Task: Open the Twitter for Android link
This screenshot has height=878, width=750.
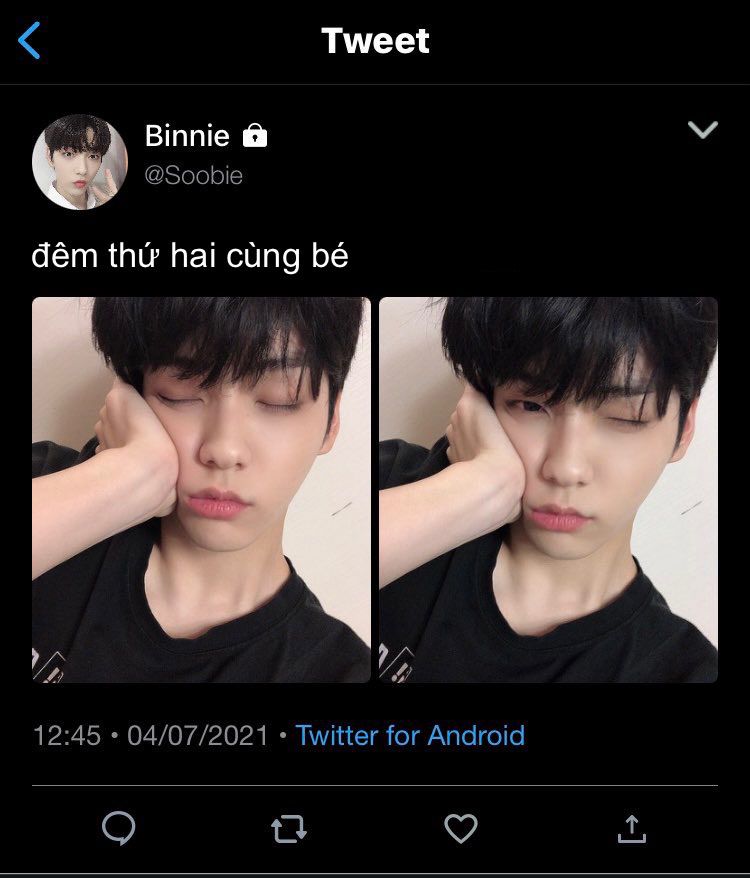Action: [410, 736]
